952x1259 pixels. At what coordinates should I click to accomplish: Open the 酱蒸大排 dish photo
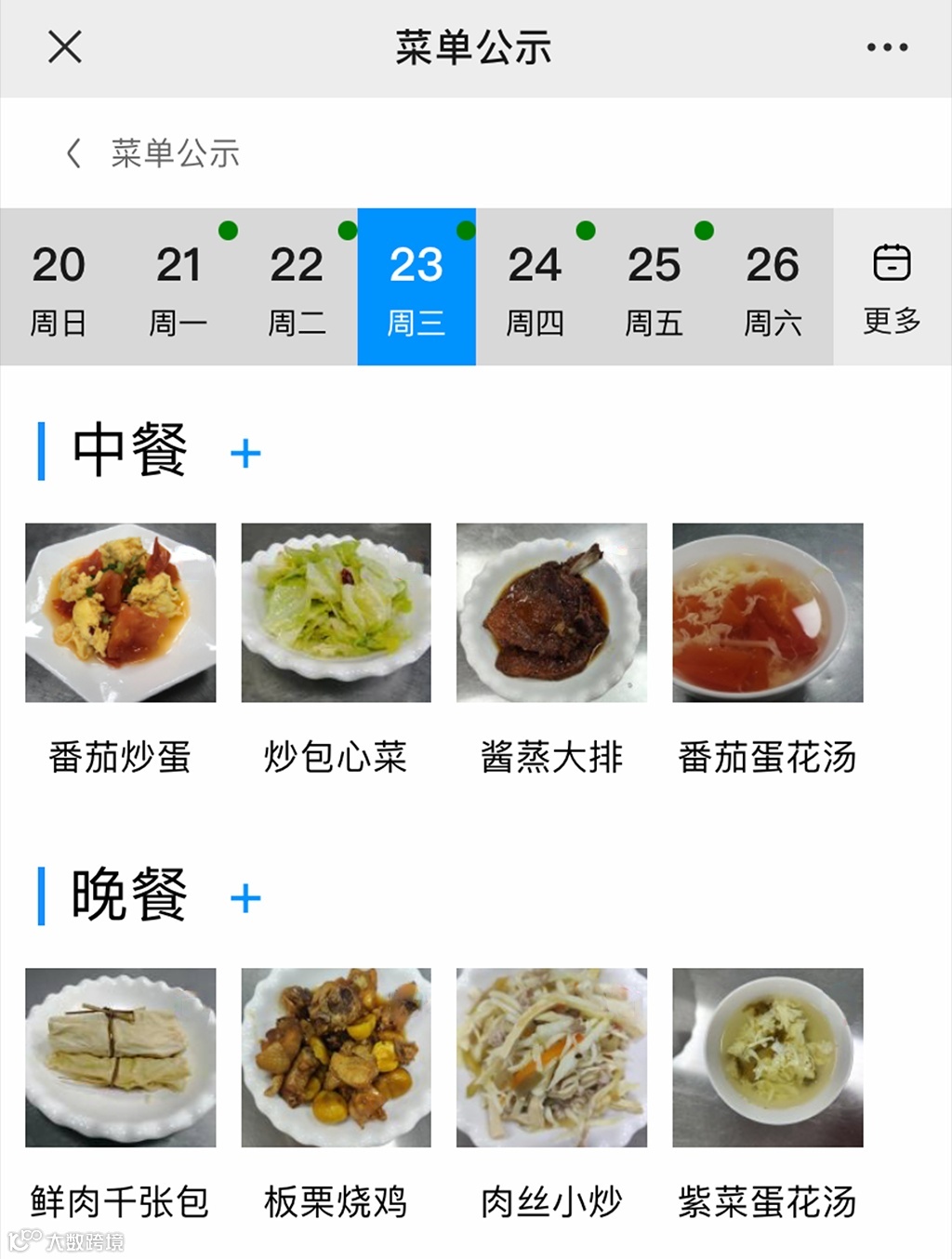(x=551, y=613)
